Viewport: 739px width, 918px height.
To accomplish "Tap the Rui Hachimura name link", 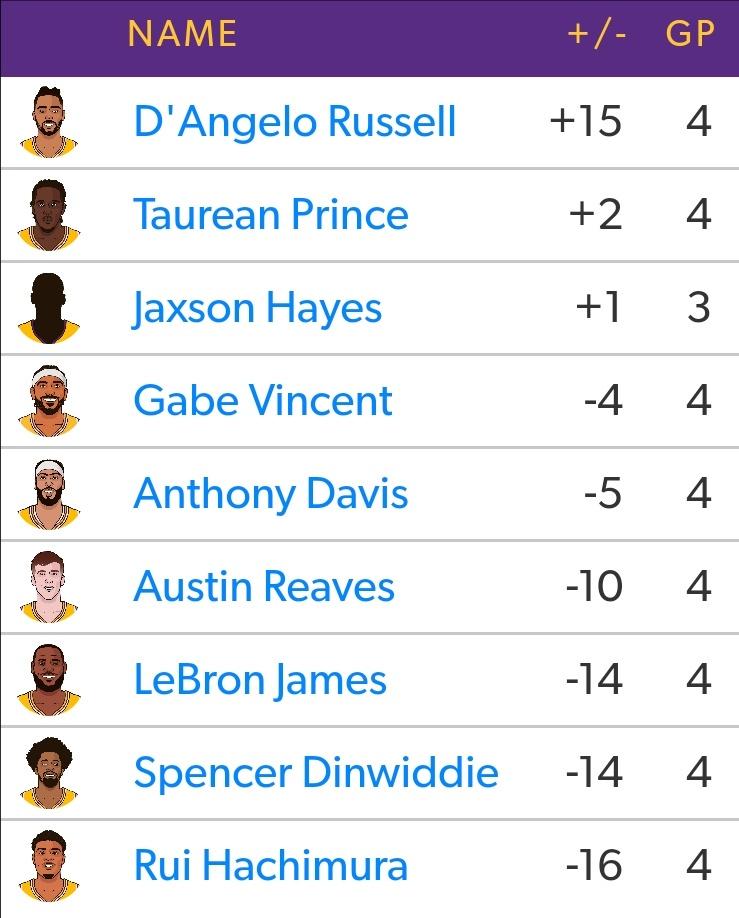I will (x=271, y=866).
